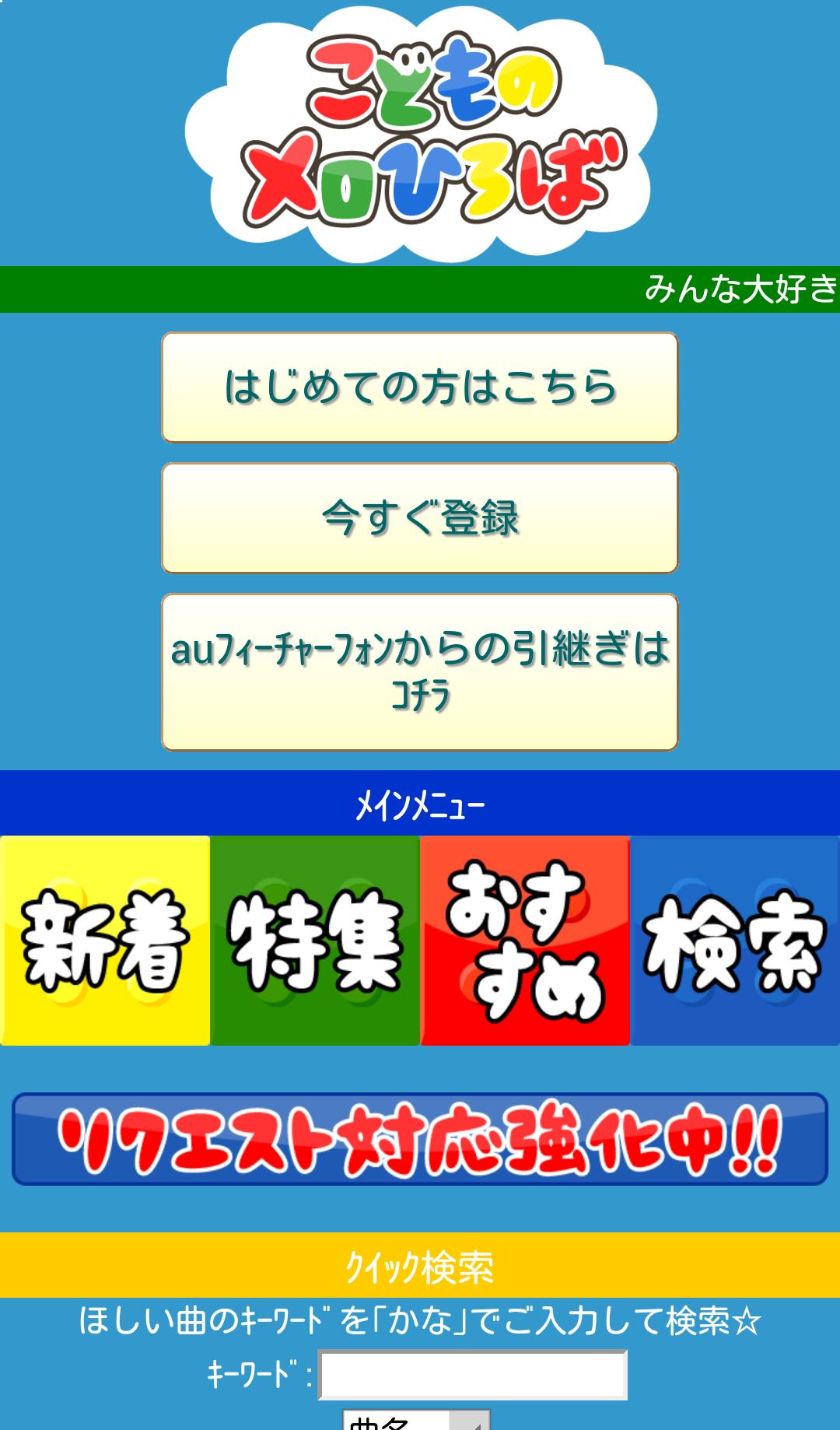
Task: Open the auフィーチャーフォンからの引継ぎ button
Action: [x=420, y=672]
